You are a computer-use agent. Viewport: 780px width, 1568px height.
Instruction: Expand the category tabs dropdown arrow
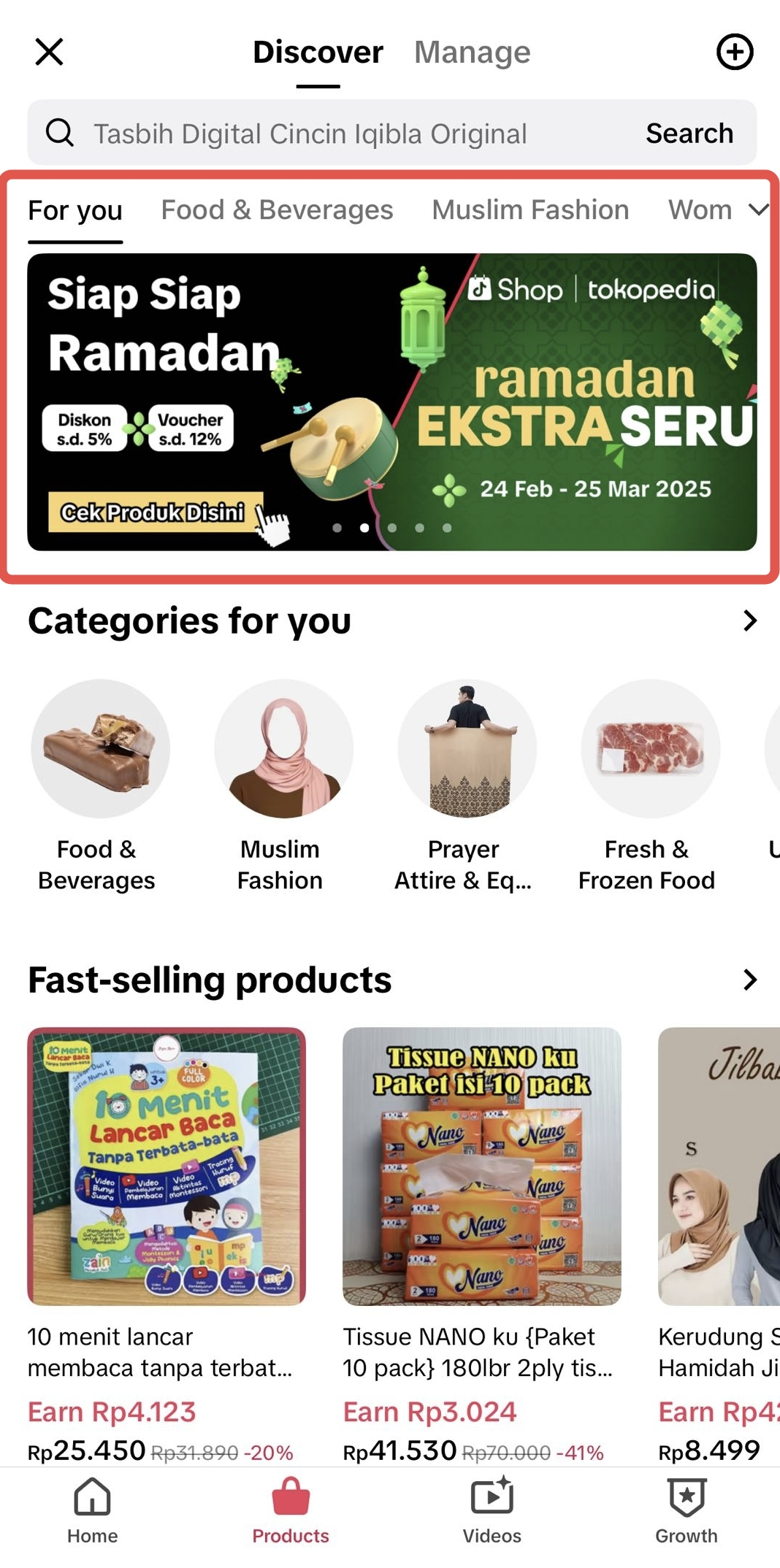(759, 210)
